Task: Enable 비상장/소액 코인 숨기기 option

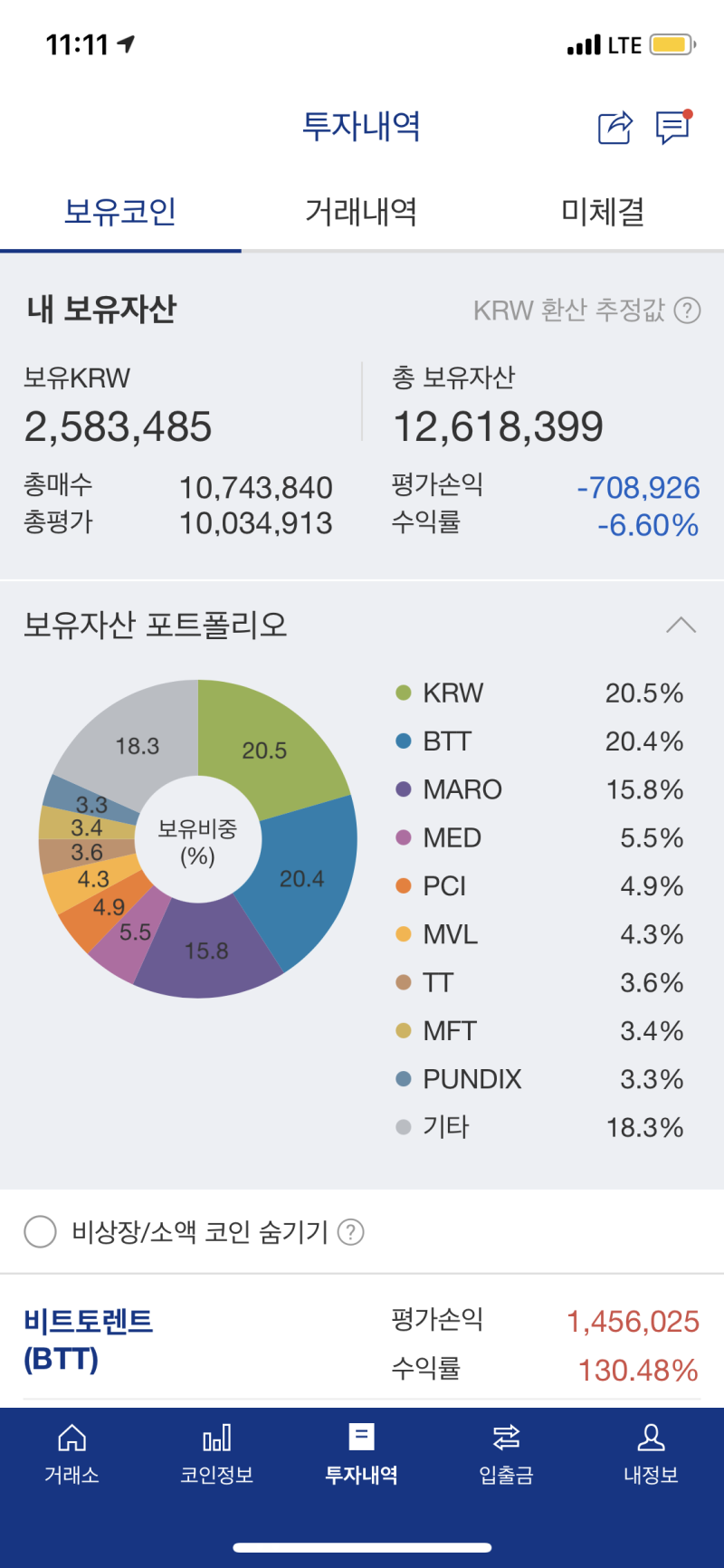Action: click(x=40, y=1232)
